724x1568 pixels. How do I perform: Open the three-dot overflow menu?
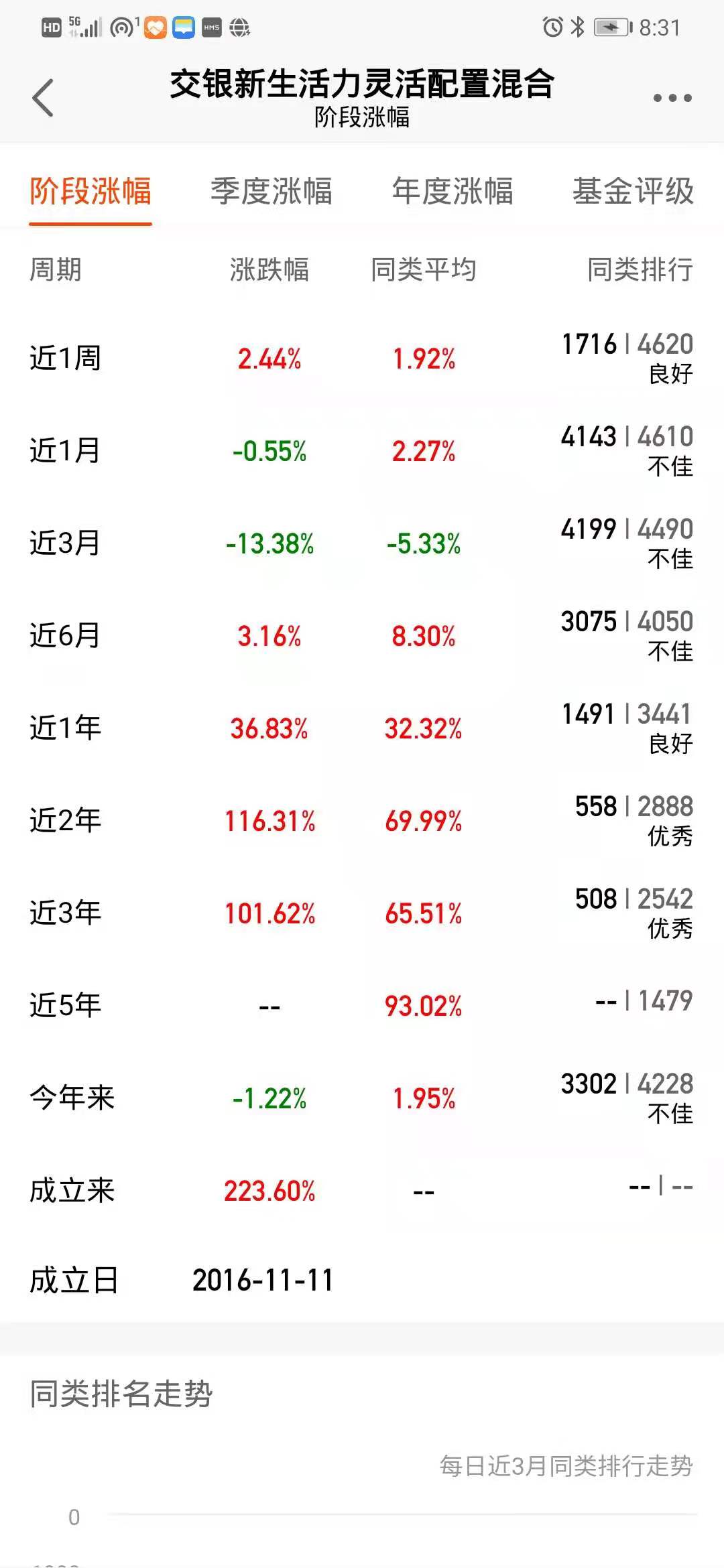(672, 98)
